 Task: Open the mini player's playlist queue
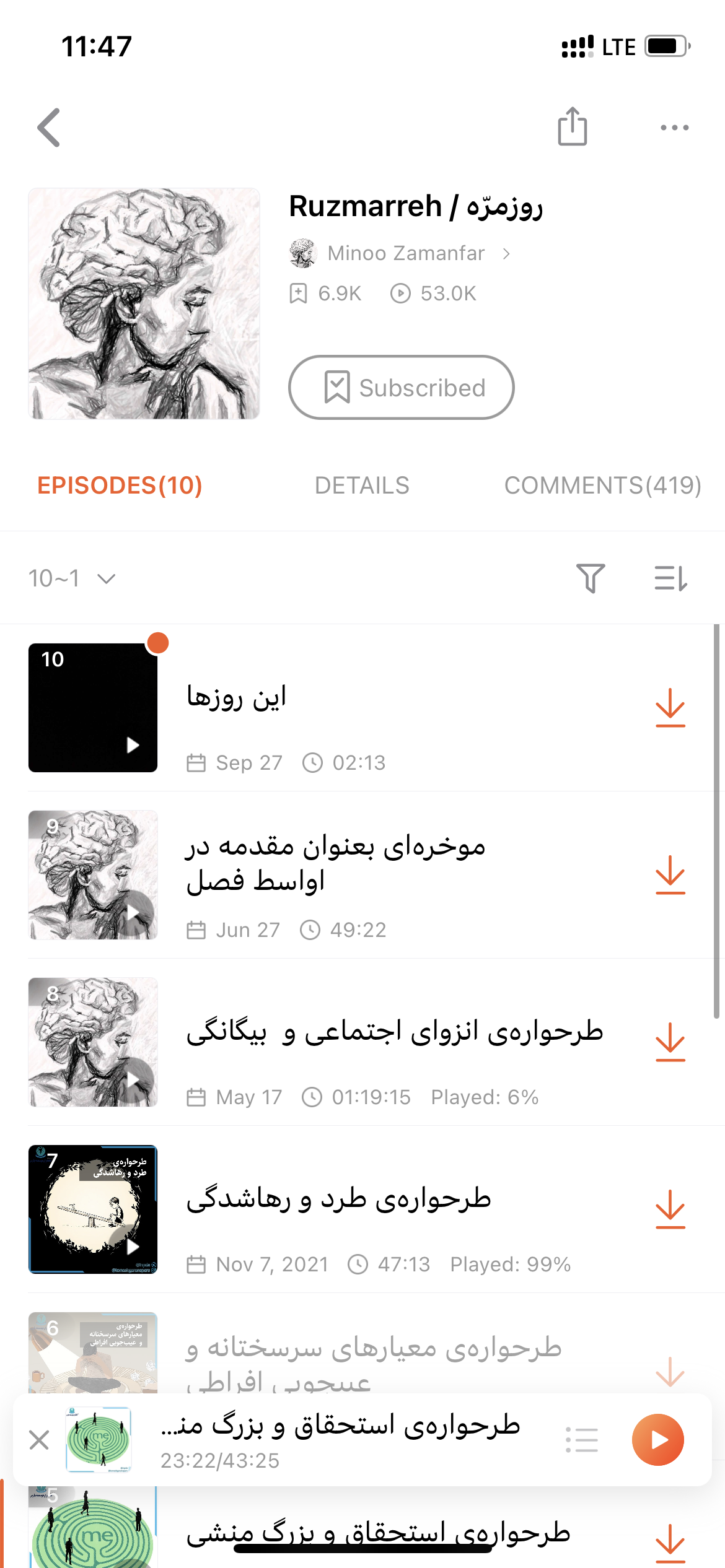[x=582, y=1440]
